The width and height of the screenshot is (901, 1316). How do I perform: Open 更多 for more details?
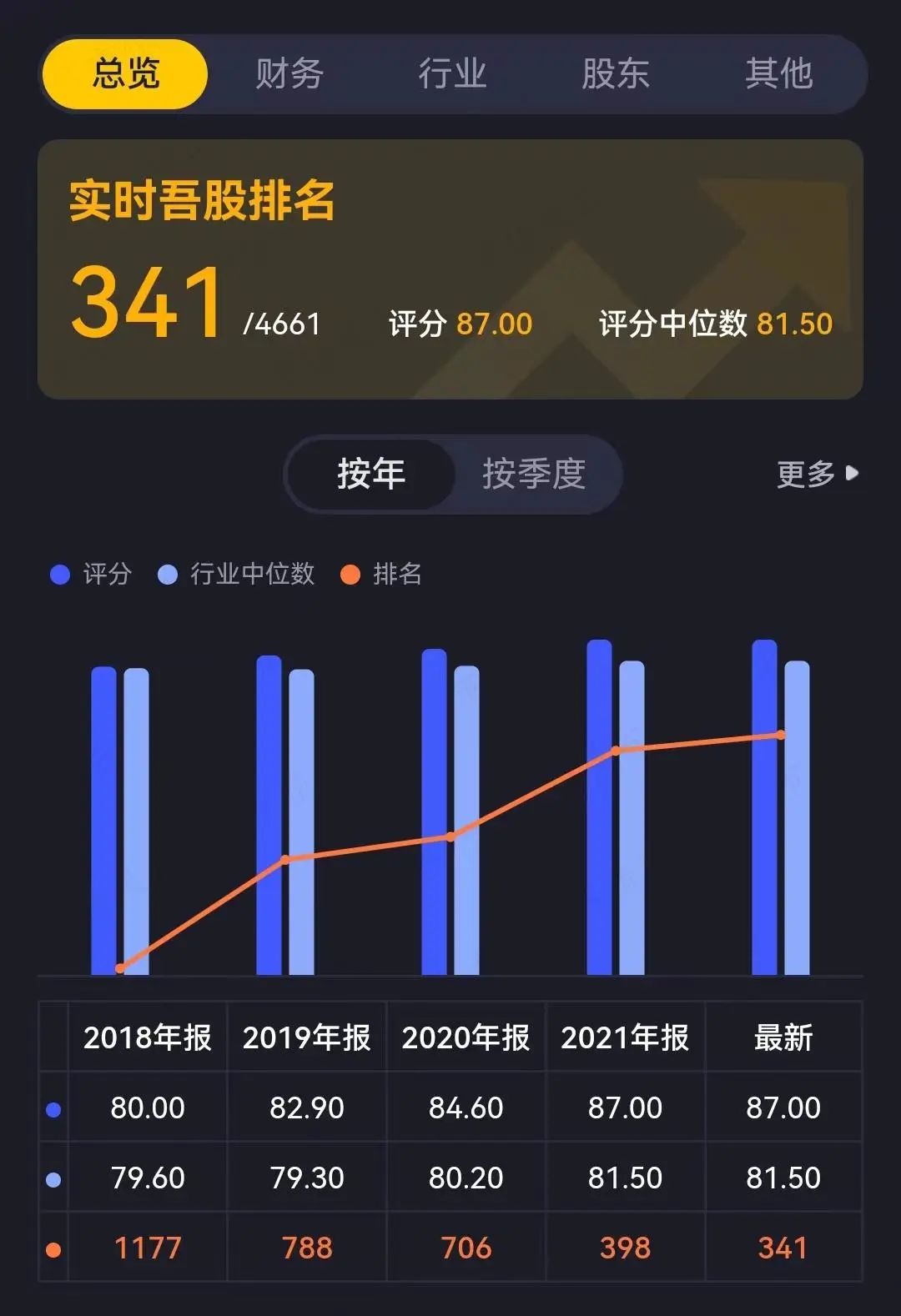pos(816,474)
